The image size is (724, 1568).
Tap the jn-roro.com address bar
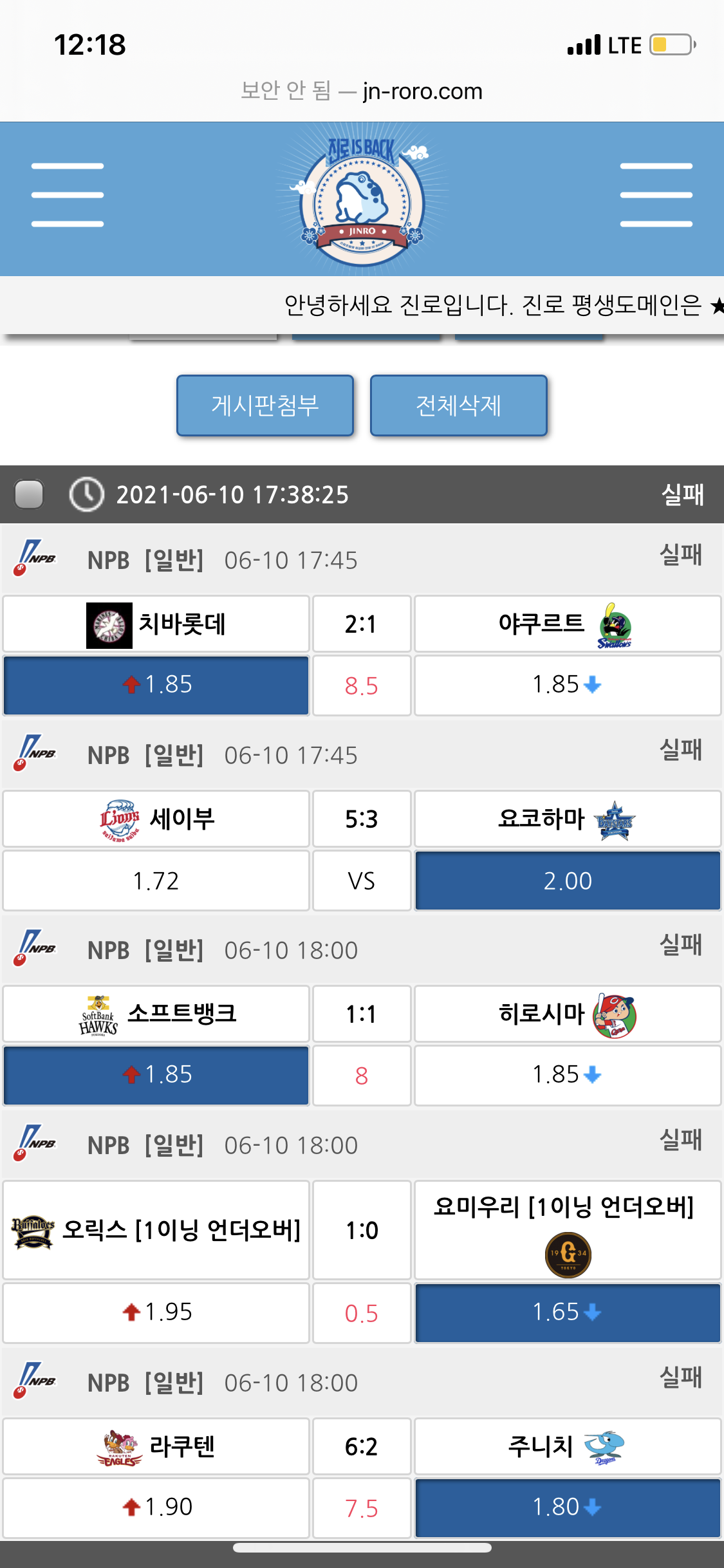(x=362, y=91)
